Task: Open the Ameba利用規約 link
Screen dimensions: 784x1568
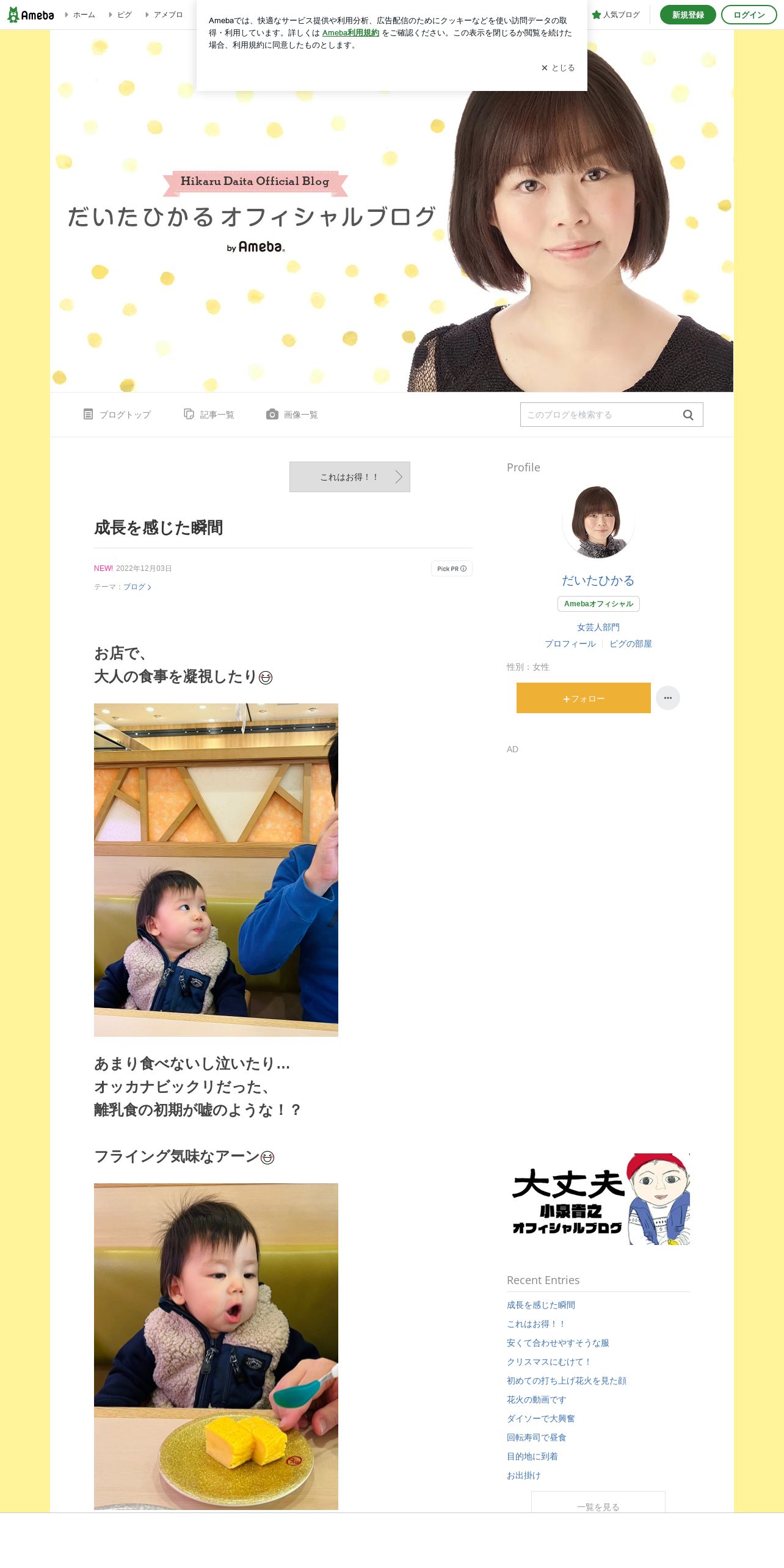Action: (350, 33)
